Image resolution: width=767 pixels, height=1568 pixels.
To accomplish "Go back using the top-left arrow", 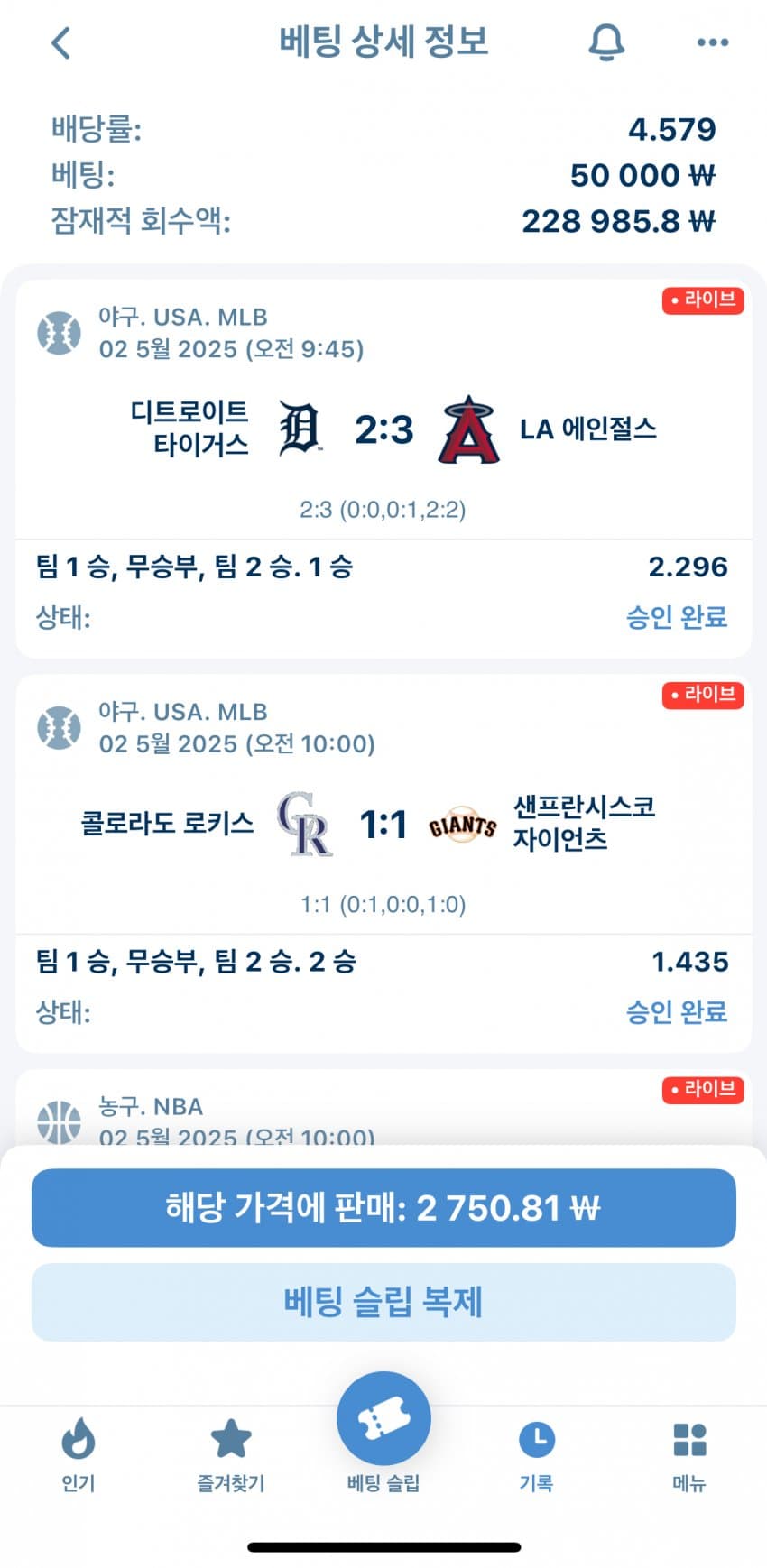I will [60, 42].
